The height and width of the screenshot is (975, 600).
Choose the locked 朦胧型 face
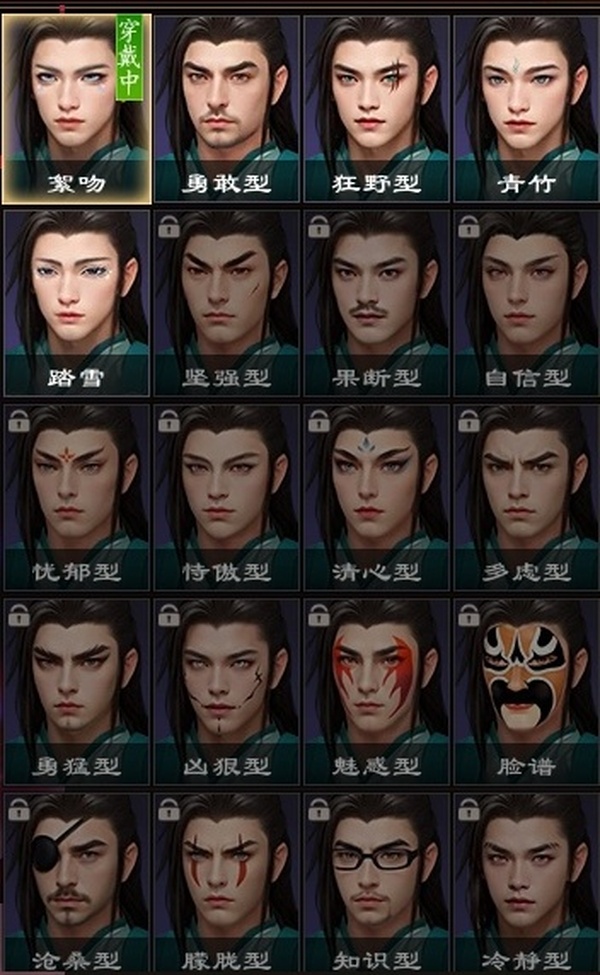pyautogui.click(x=227, y=885)
